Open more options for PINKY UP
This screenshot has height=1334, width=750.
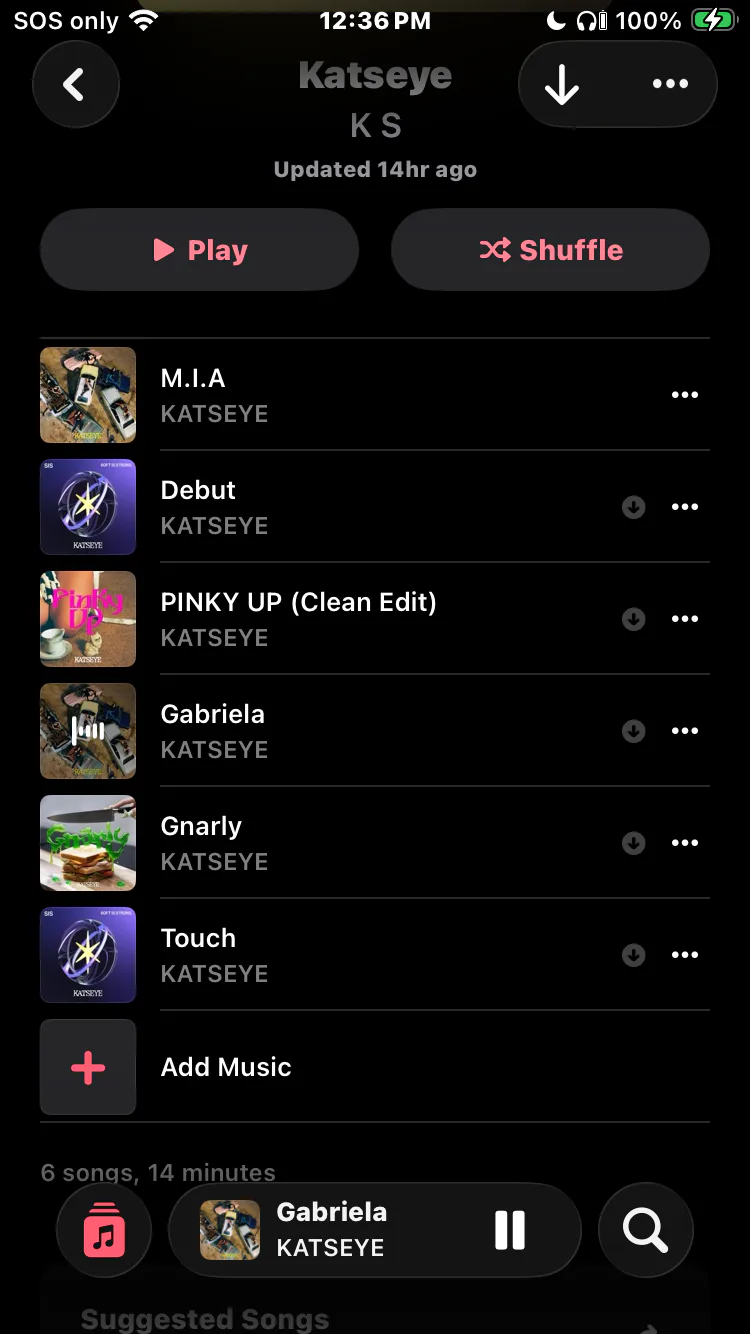(x=685, y=619)
